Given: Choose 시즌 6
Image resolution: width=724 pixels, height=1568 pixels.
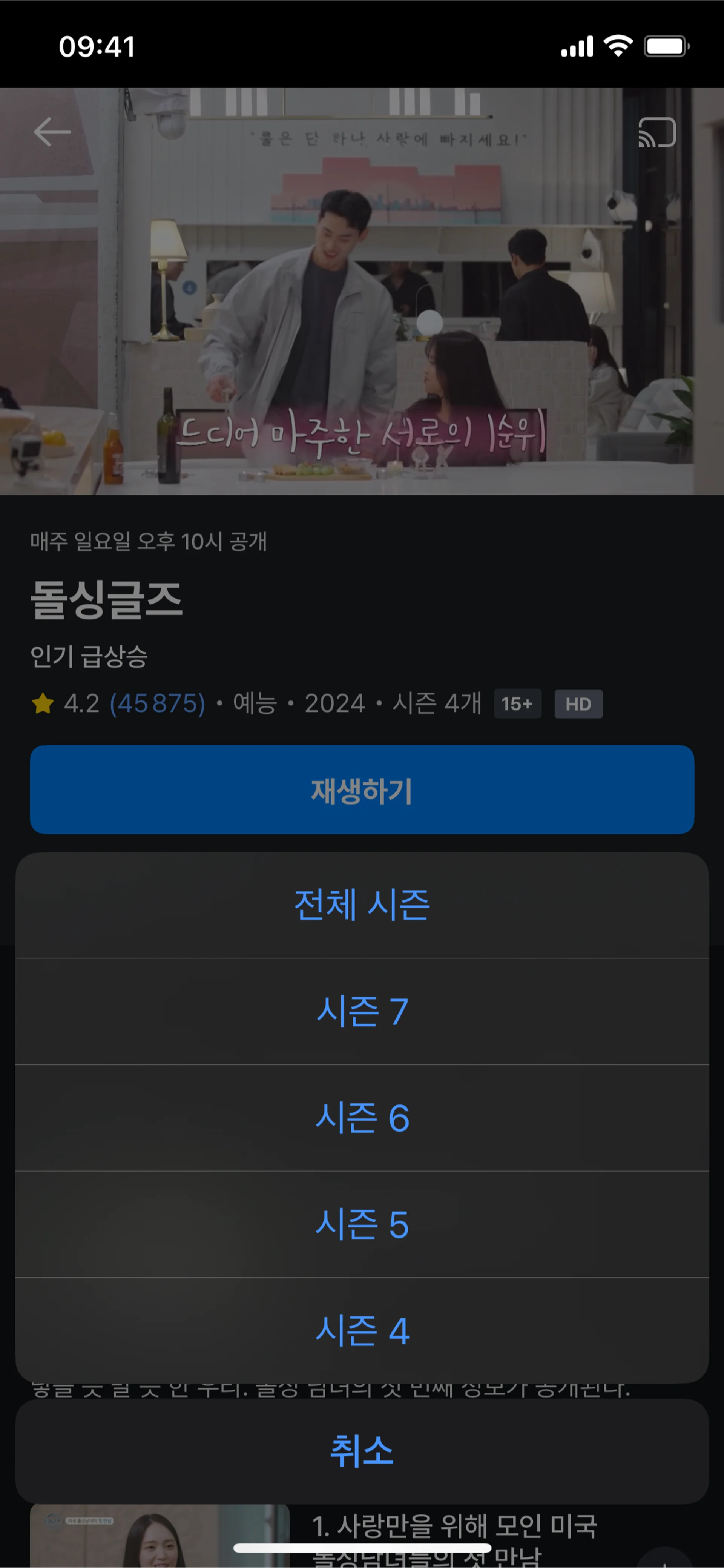Looking at the screenshot, I should [362, 1118].
